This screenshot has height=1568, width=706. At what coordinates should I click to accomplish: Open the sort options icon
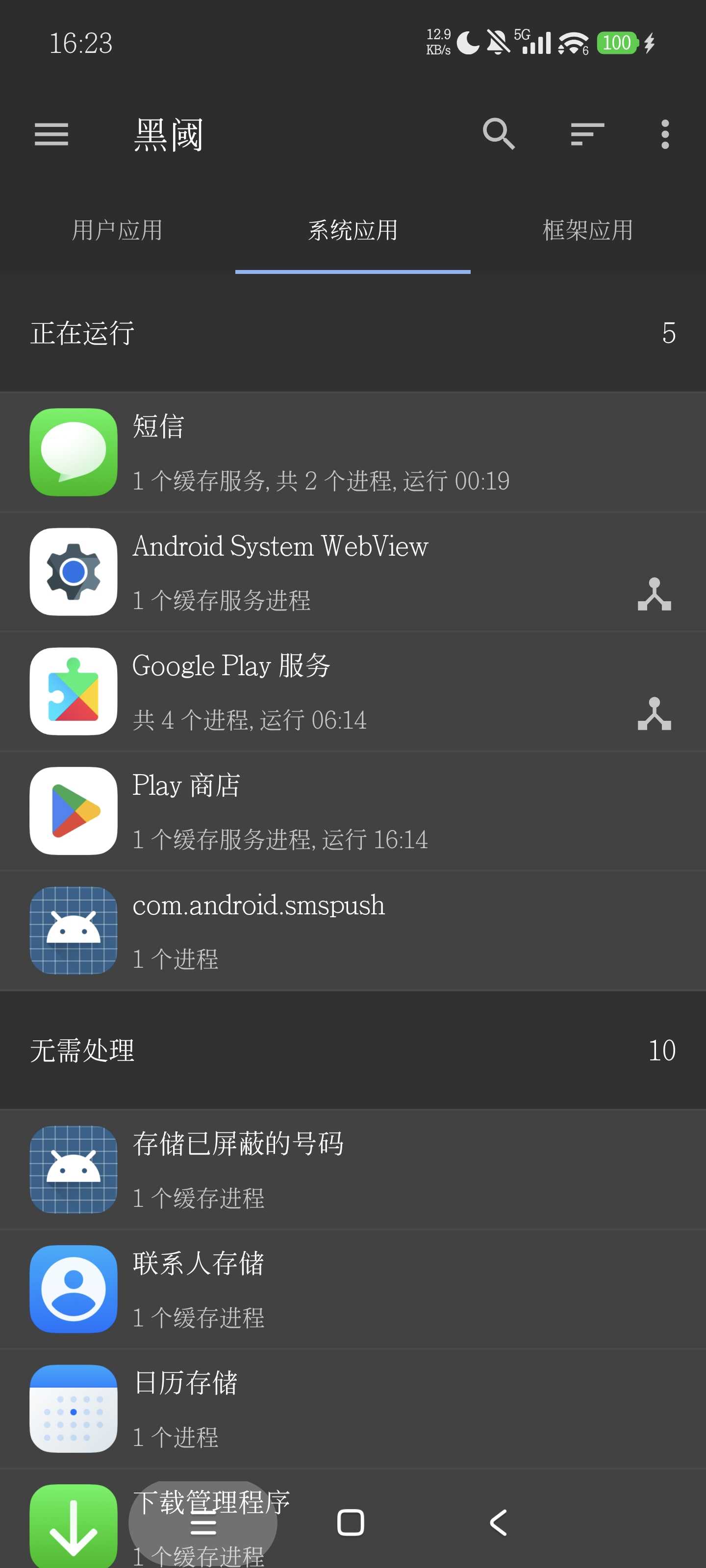pos(586,134)
